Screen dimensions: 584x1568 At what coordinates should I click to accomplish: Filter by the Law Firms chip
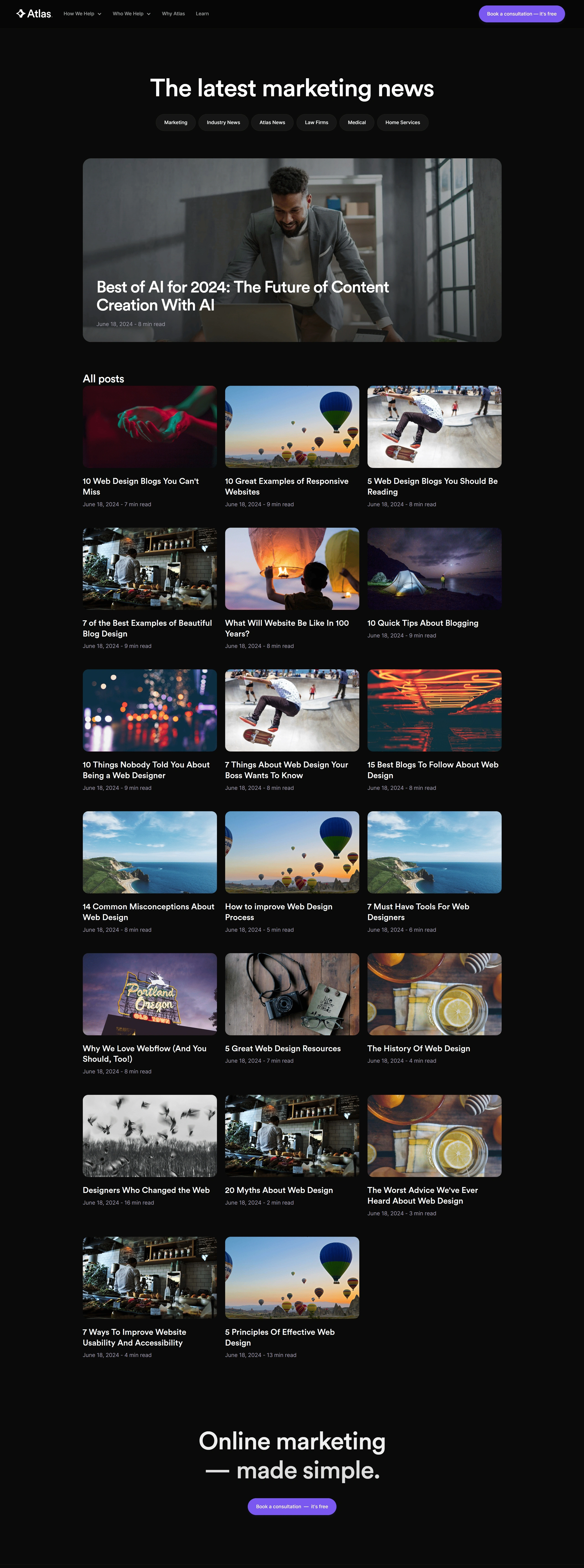316,122
